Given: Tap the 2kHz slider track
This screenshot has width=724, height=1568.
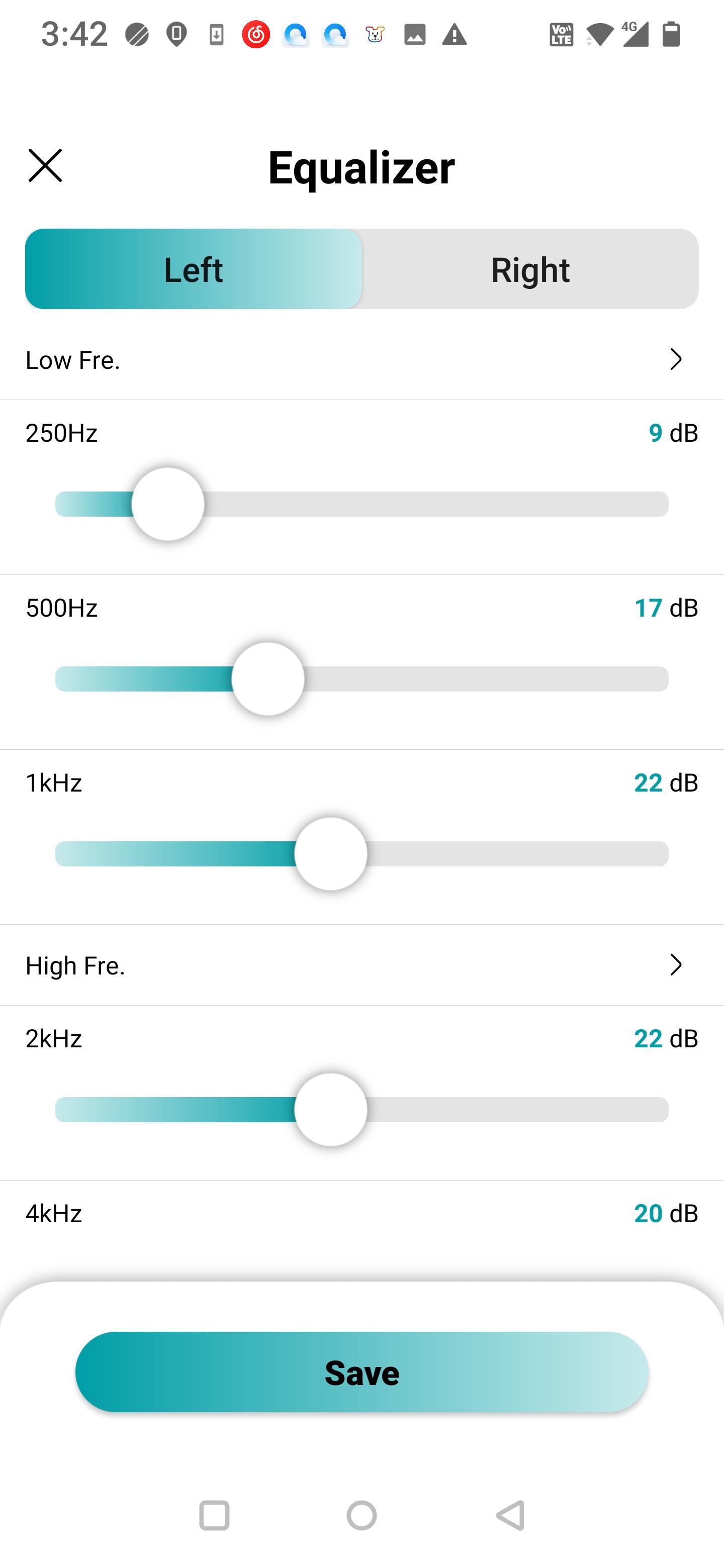Looking at the screenshot, I should click(361, 1110).
